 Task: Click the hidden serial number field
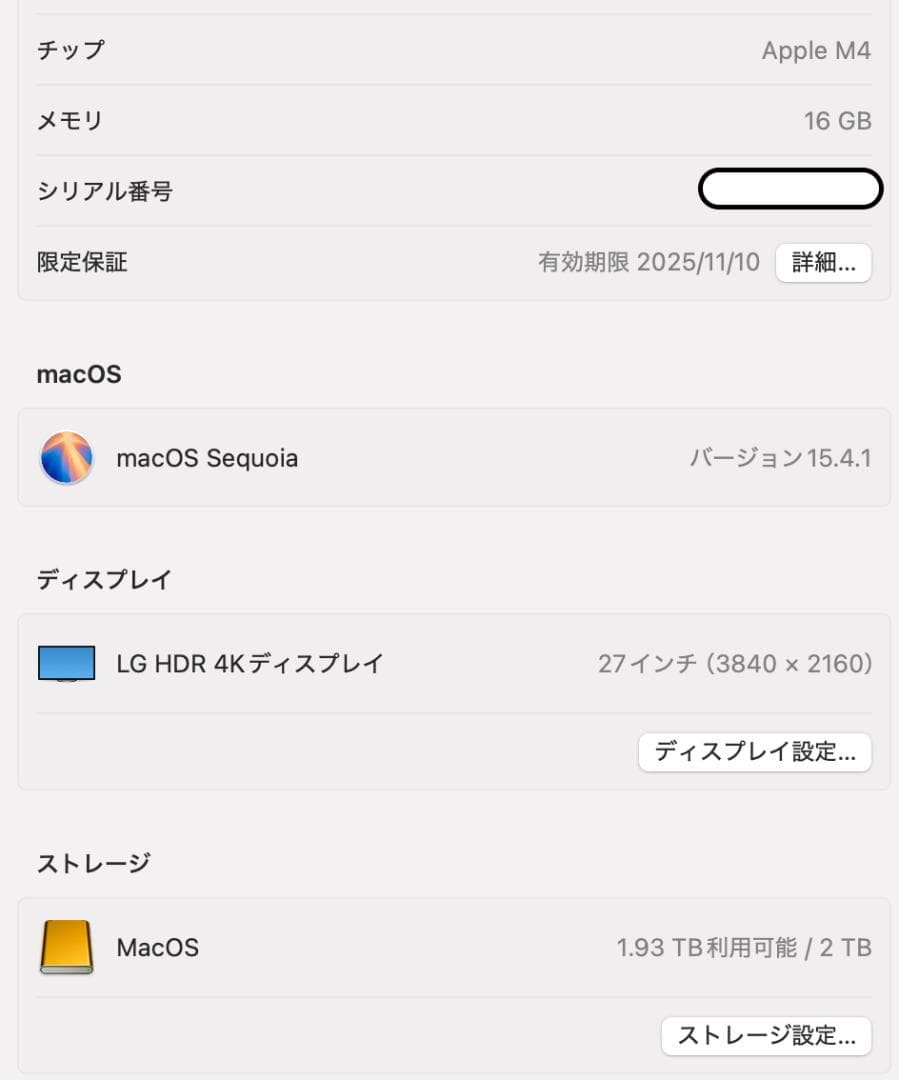(x=790, y=189)
